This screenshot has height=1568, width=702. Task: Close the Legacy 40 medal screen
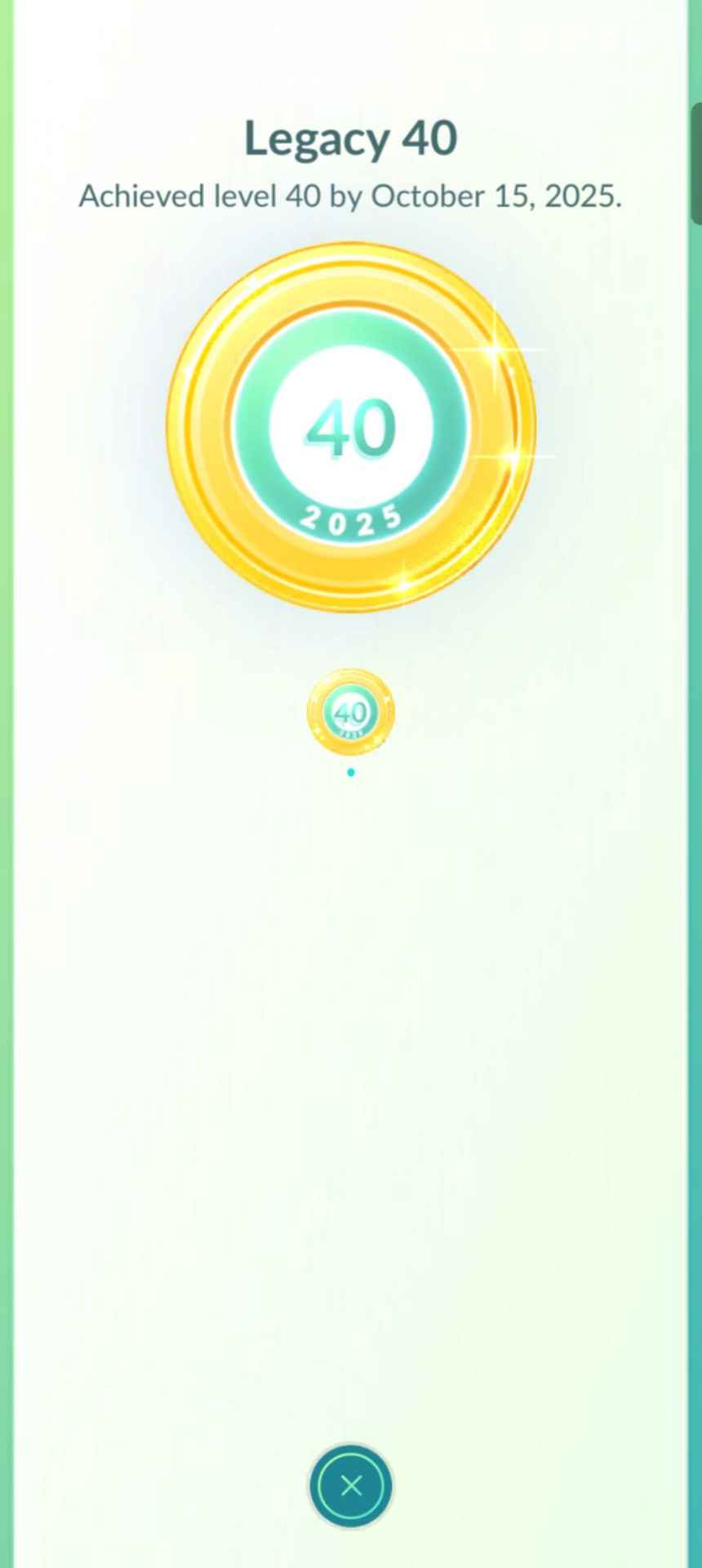coord(351,1486)
